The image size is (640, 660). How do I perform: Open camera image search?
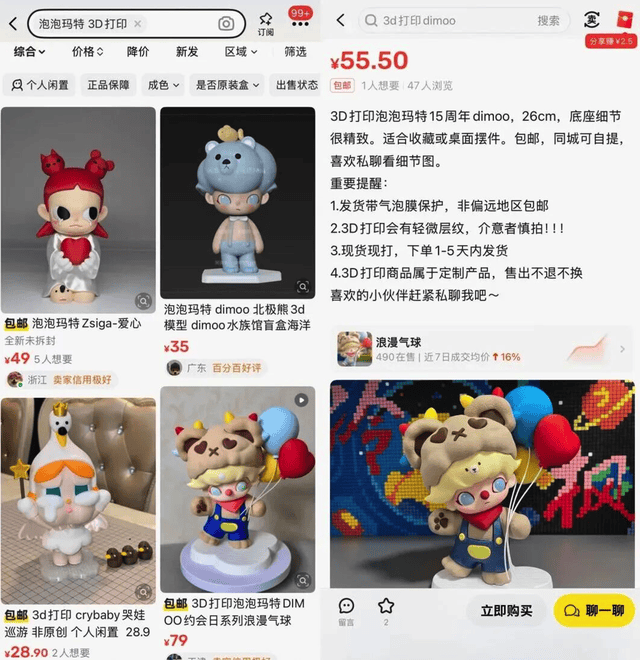(x=226, y=23)
